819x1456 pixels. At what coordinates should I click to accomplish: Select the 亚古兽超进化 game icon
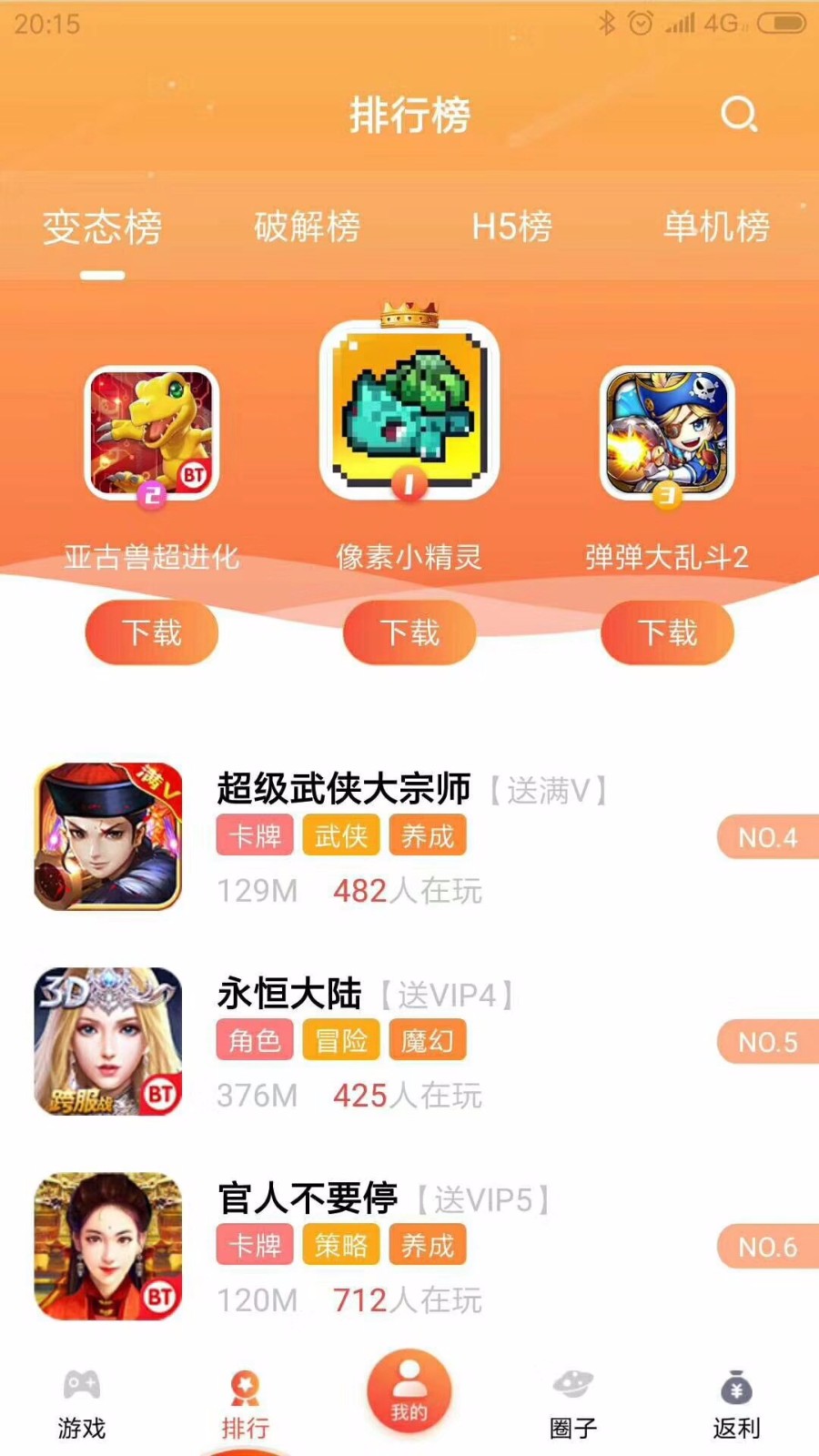pyautogui.click(x=151, y=432)
